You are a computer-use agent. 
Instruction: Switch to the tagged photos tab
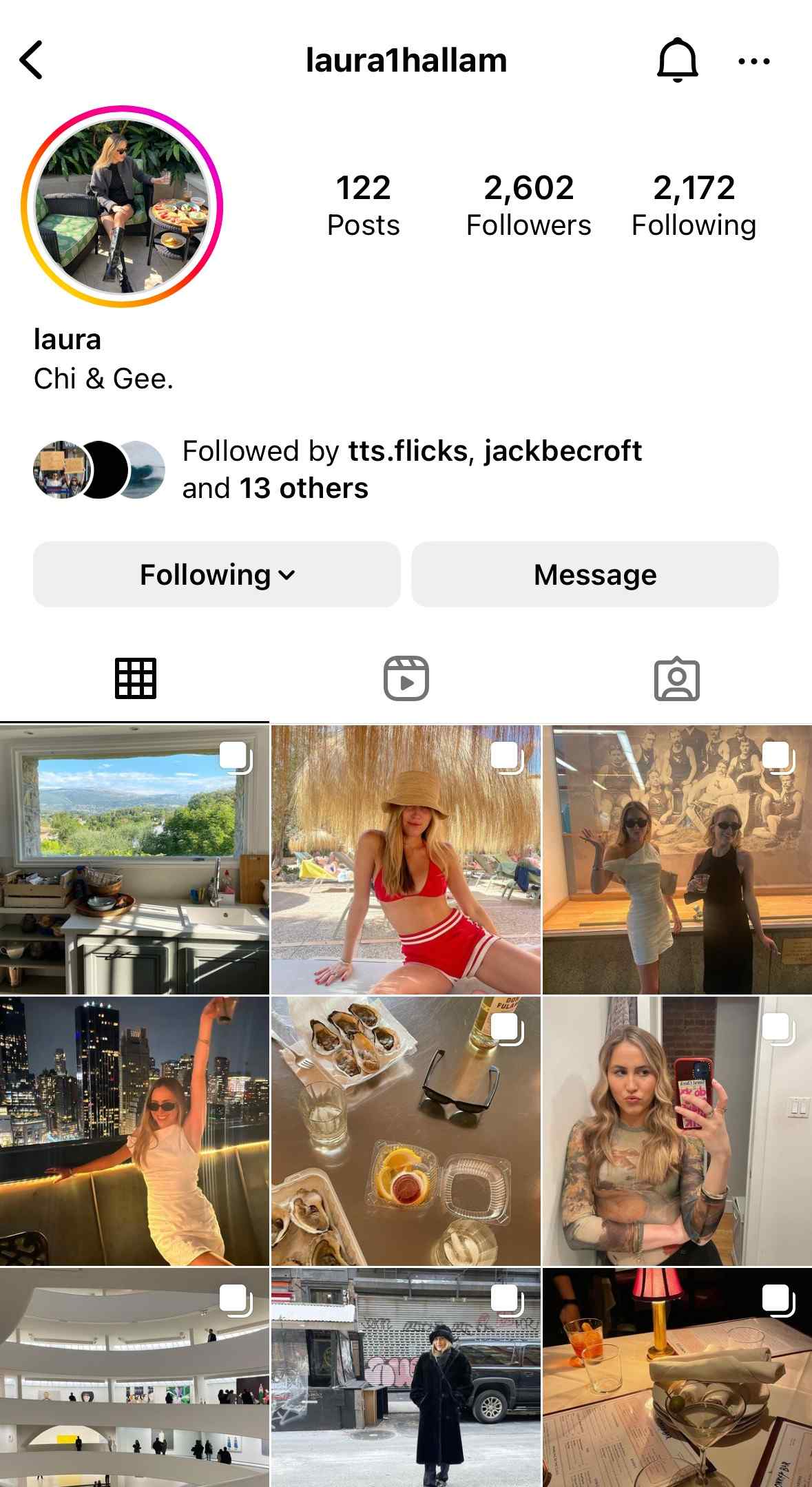click(x=676, y=679)
